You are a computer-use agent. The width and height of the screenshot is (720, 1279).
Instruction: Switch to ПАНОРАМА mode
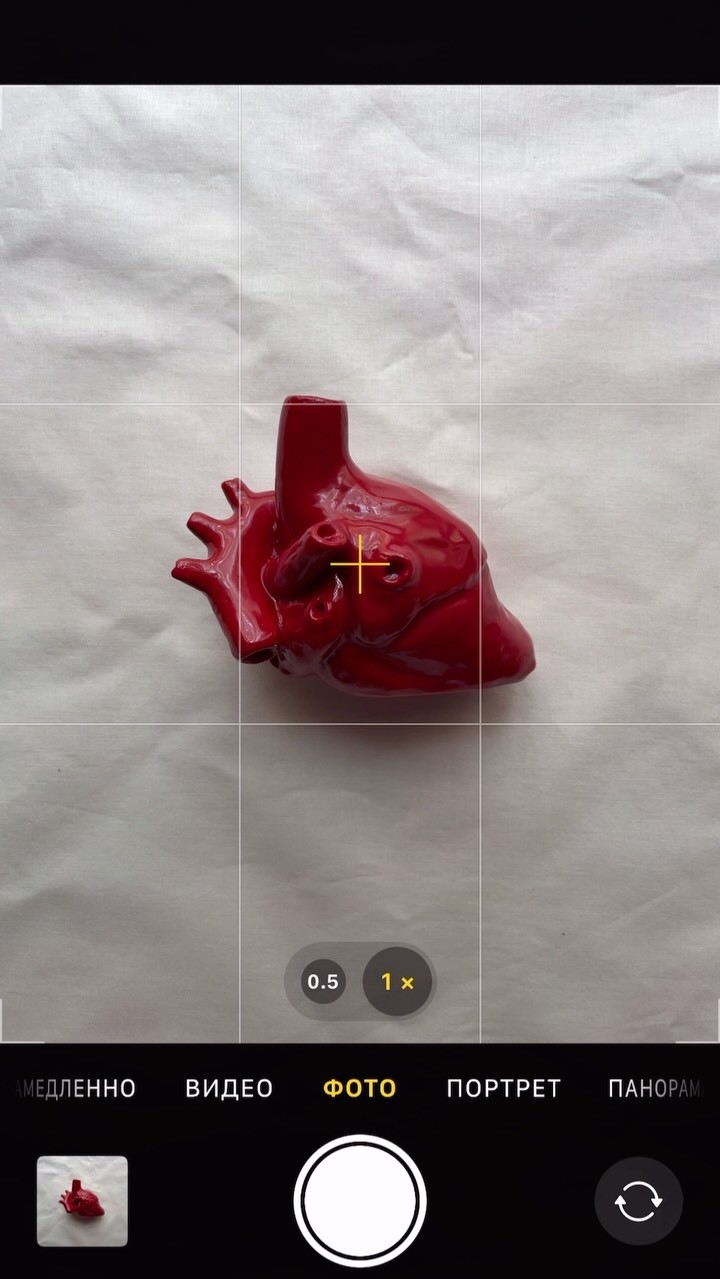[x=655, y=1088]
